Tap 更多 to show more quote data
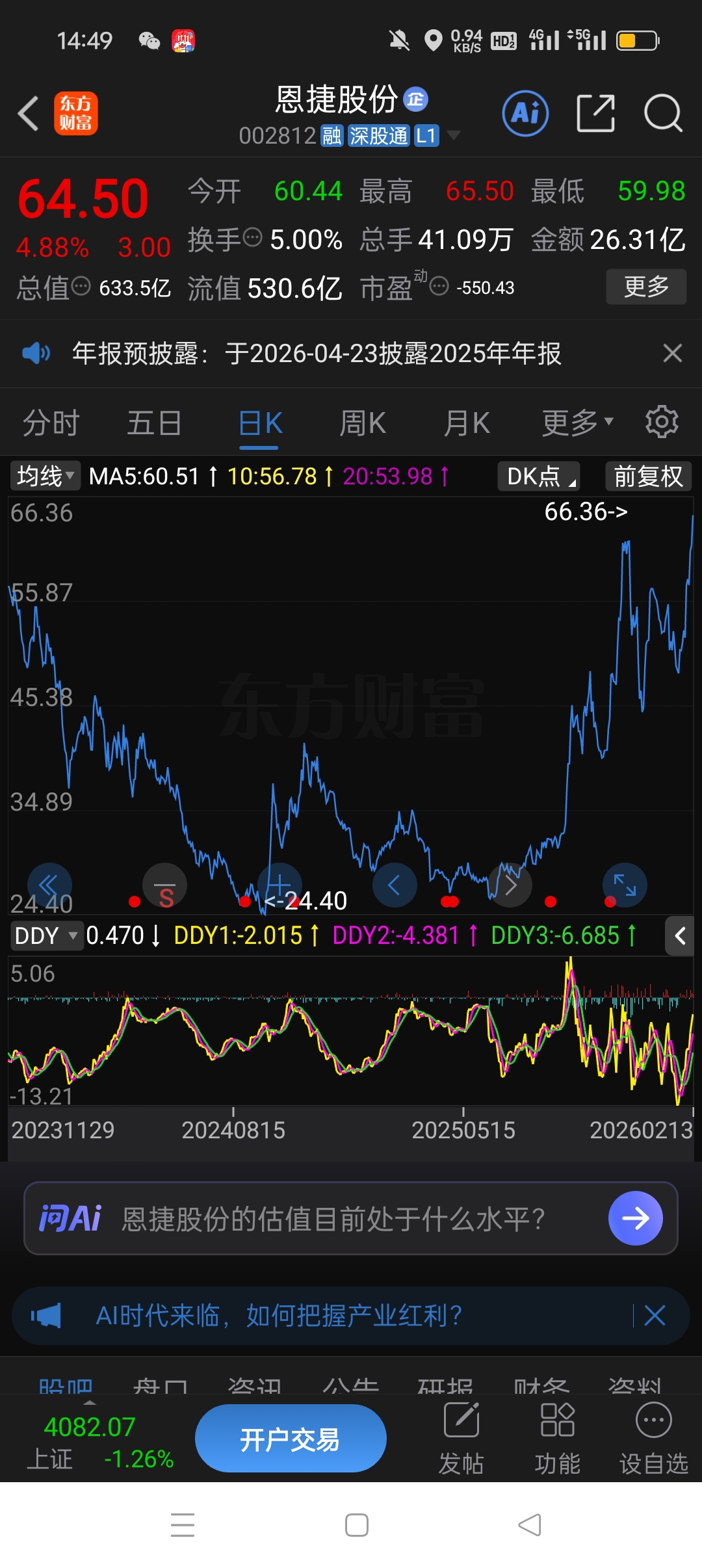This screenshot has height=1568, width=702. (646, 287)
